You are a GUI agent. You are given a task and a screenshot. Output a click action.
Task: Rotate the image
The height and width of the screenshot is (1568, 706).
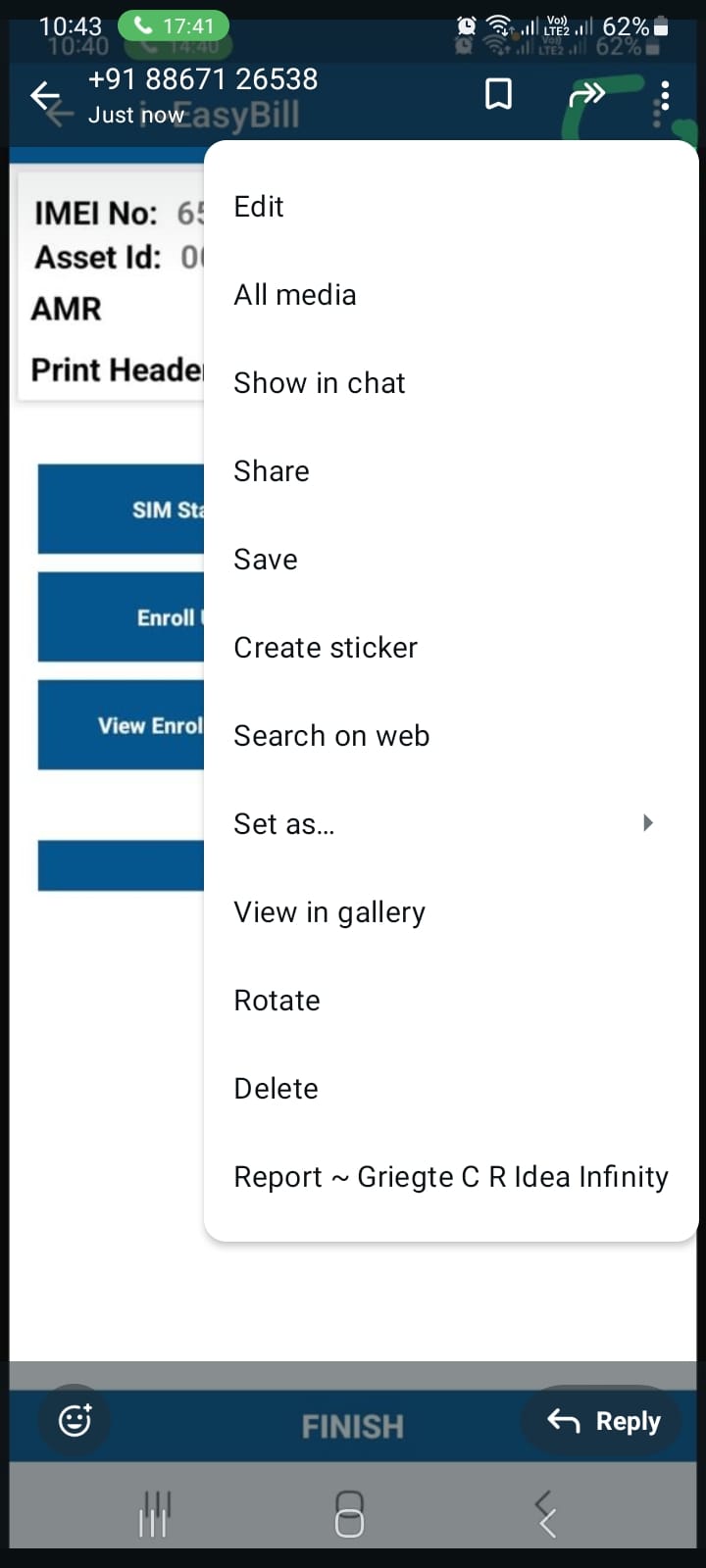click(x=277, y=1001)
